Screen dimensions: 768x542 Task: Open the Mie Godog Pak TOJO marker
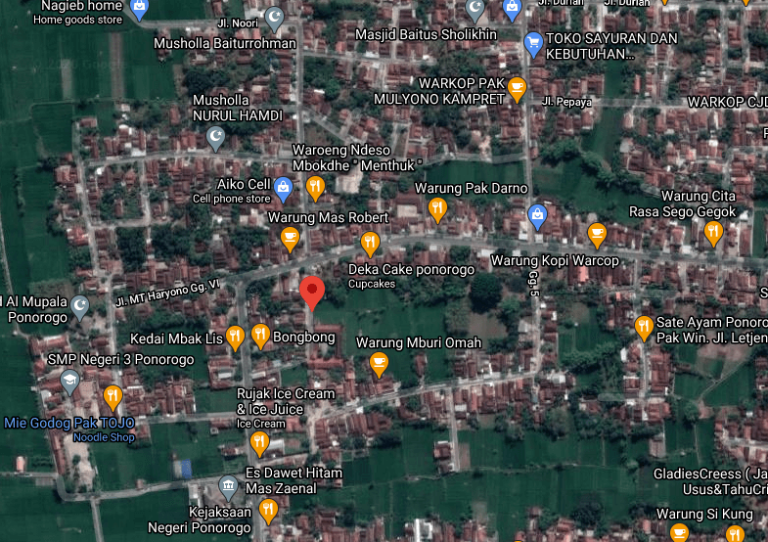(x=112, y=397)
